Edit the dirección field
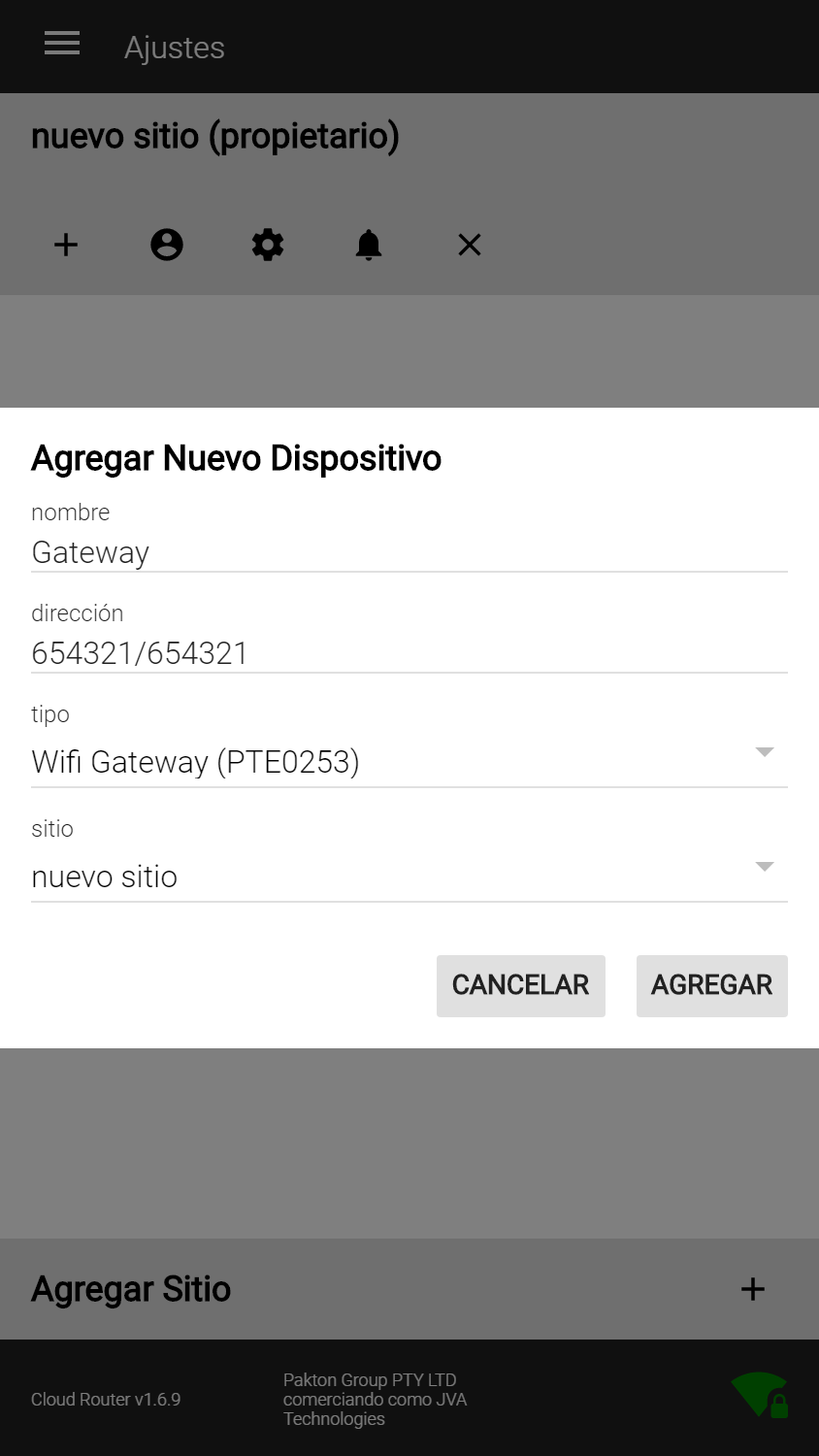Viewport: 819px width, 1456px height. tap(409, 653)
